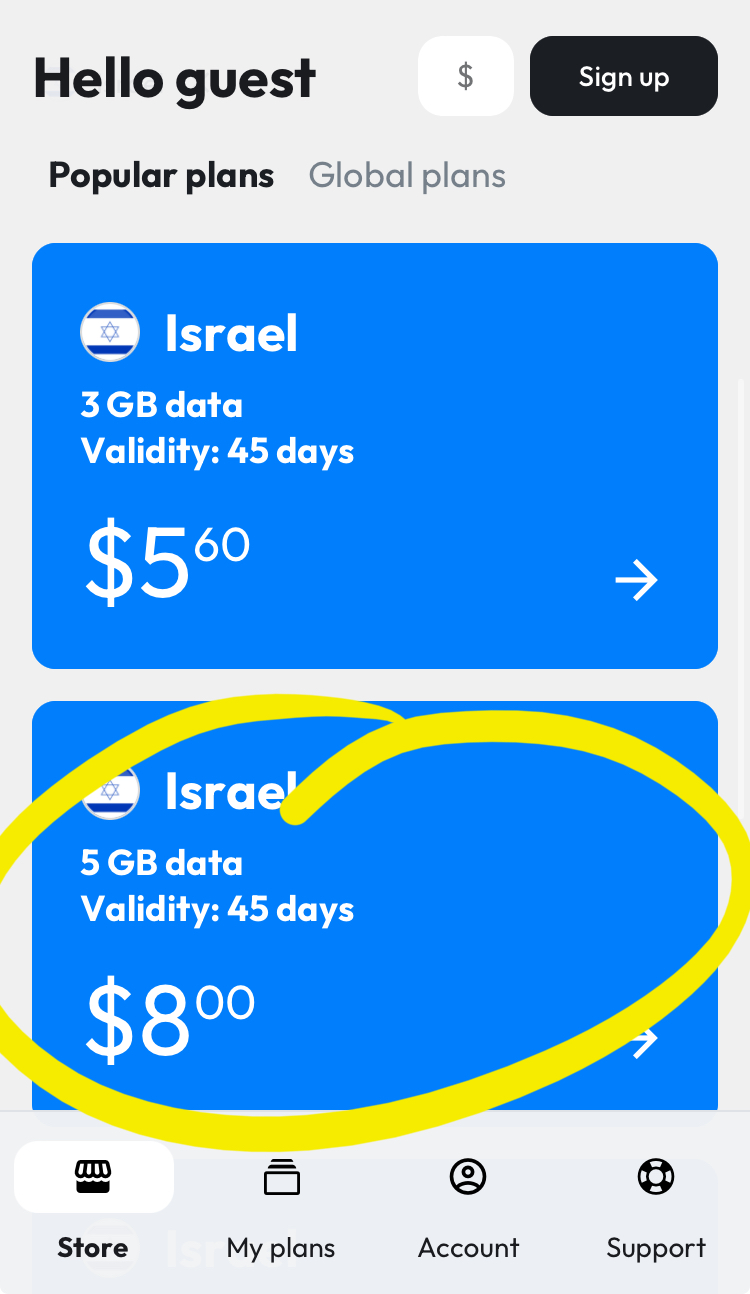Switch to the Global plans tab

pyautogui.click(x=407, y=176)
